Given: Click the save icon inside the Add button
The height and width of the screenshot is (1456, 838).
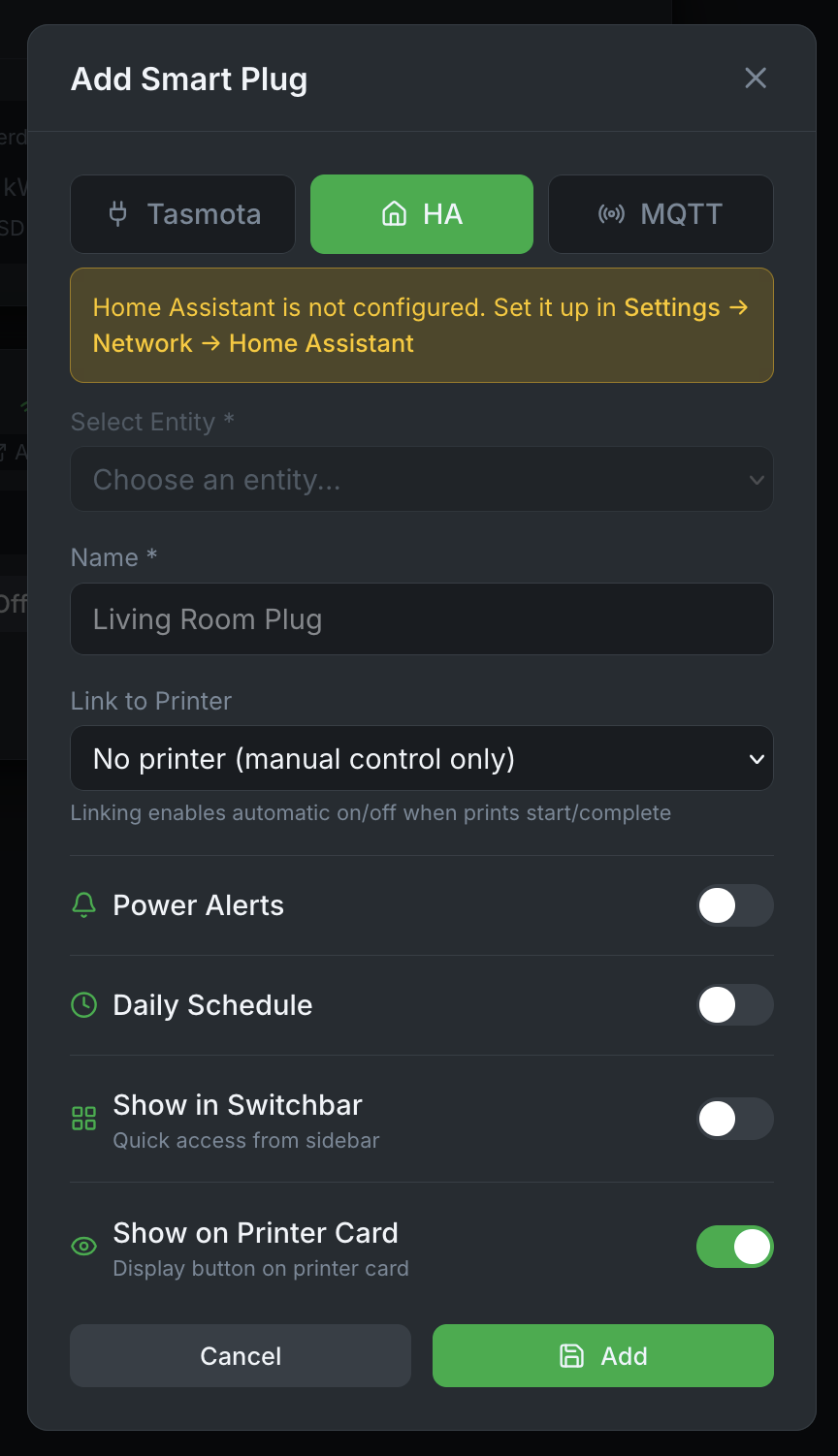Looking at the screenshot, I should click(x=574, y=1355).
